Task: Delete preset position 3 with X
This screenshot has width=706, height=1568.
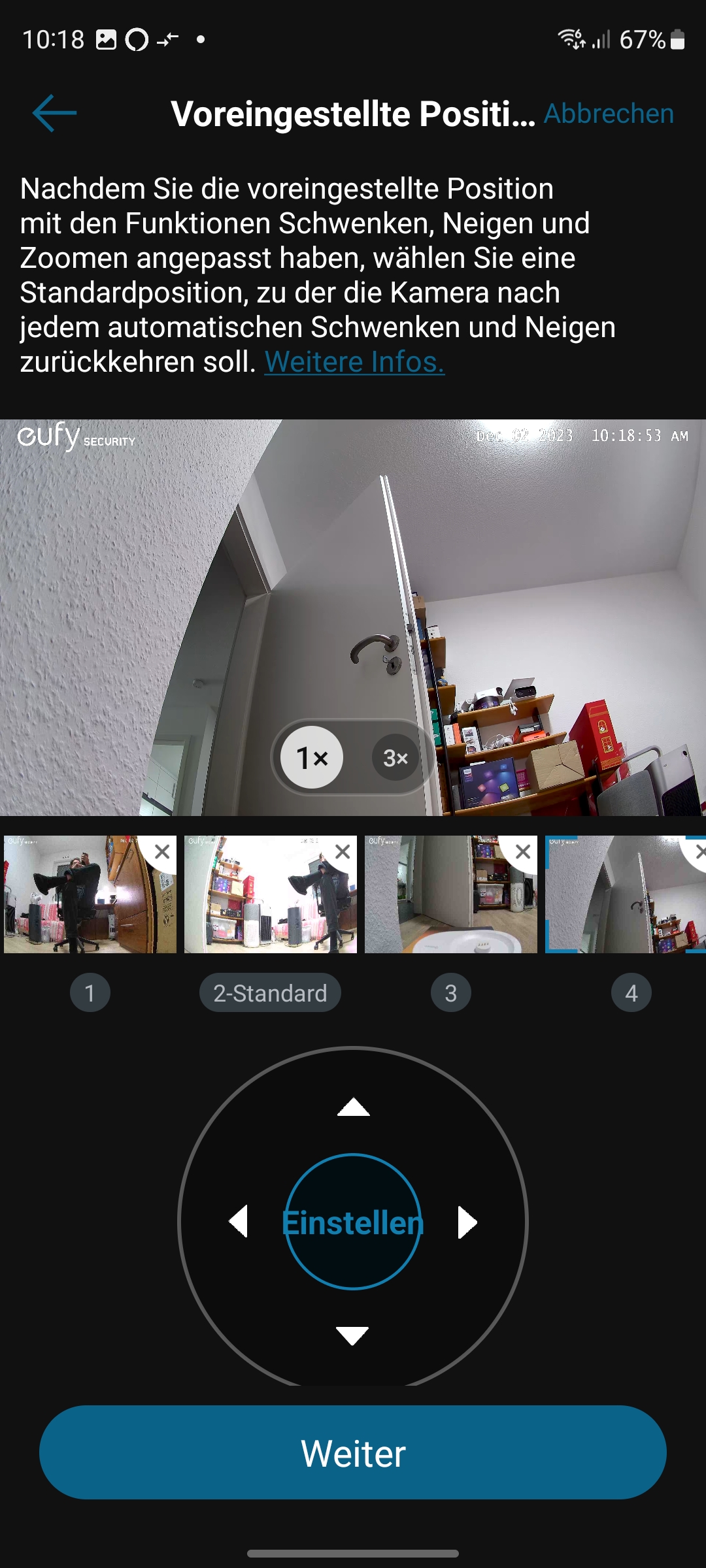Action: click(x=523, y=852)
